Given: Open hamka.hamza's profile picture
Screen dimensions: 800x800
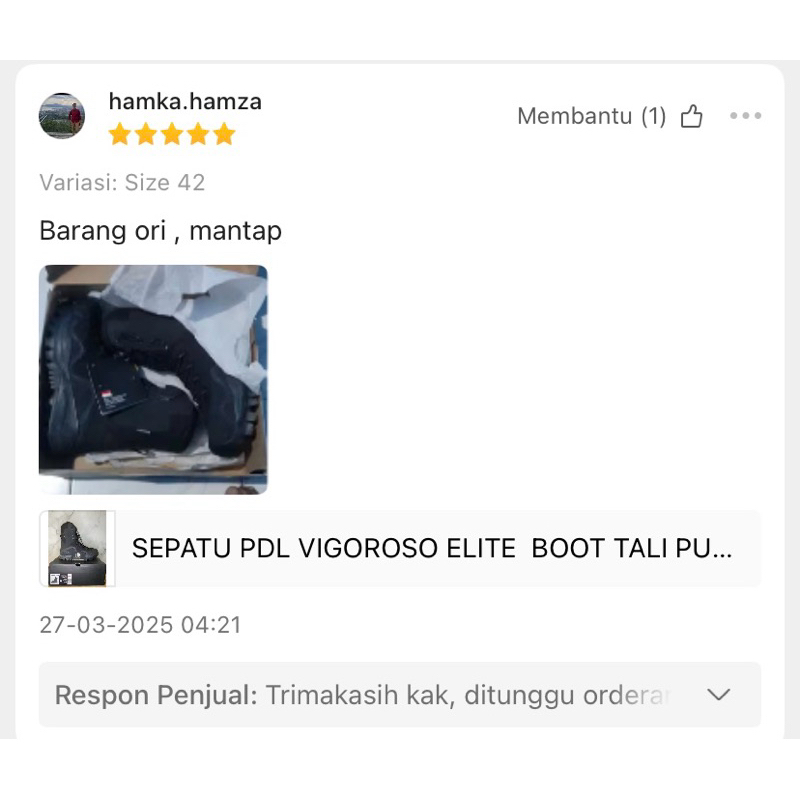Looking at the screenshot, I should (62, 116).
